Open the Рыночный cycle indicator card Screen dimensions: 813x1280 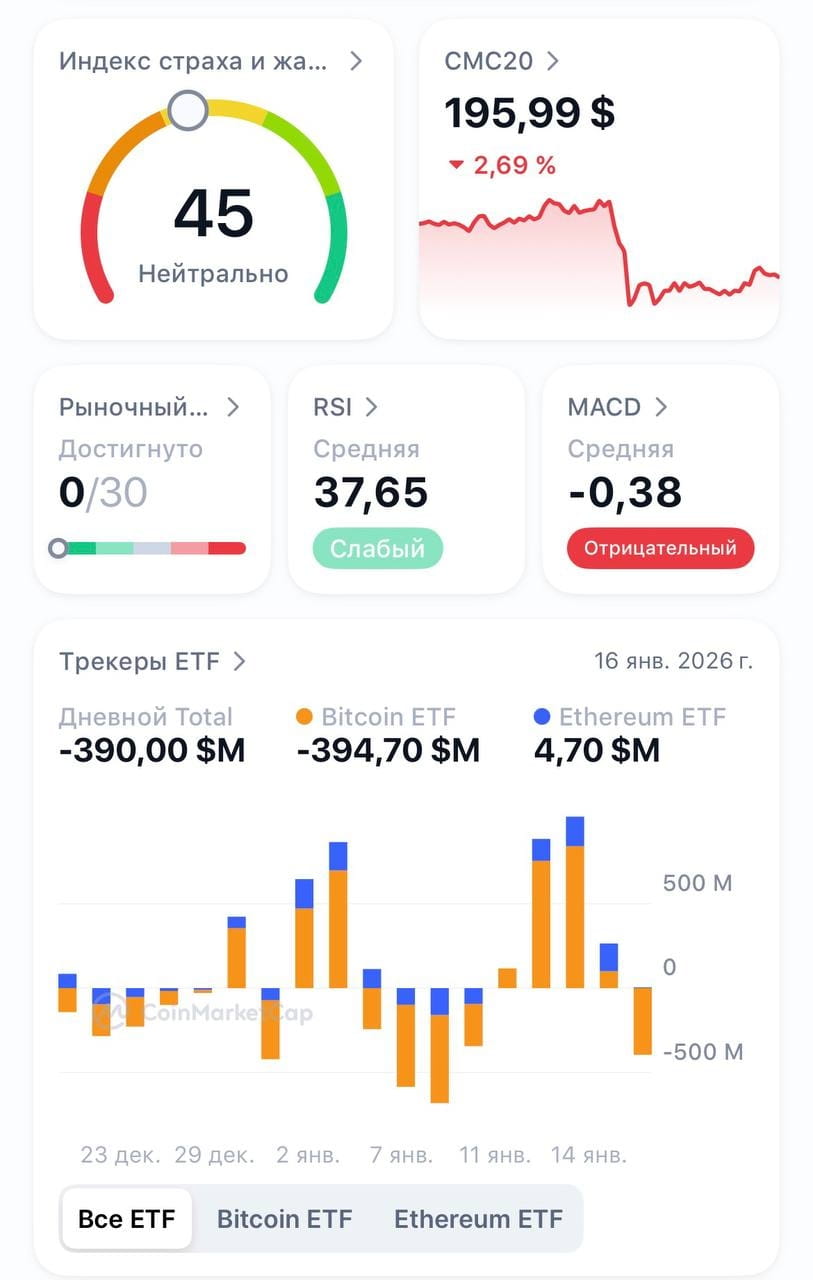[152, 479]
